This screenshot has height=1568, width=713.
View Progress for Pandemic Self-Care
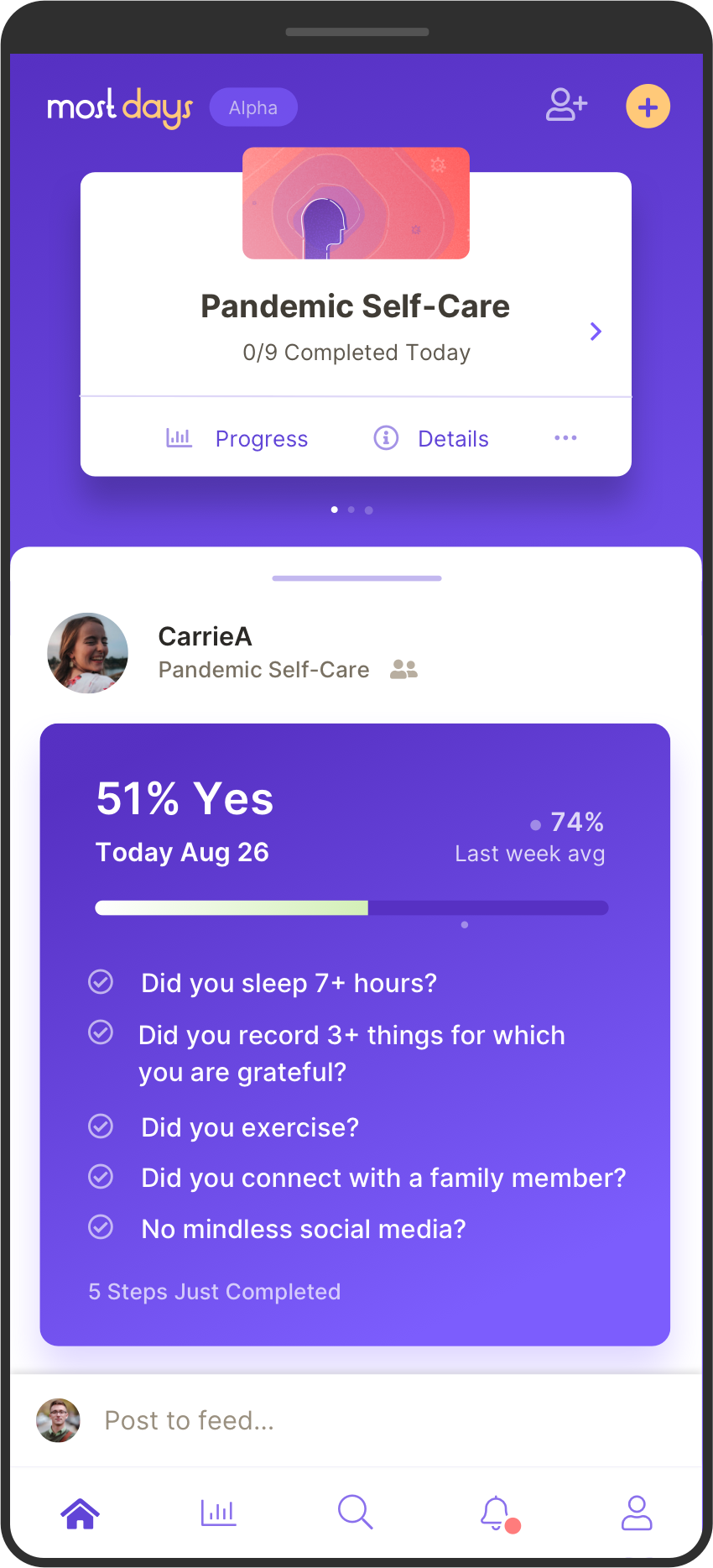point(237,438)
